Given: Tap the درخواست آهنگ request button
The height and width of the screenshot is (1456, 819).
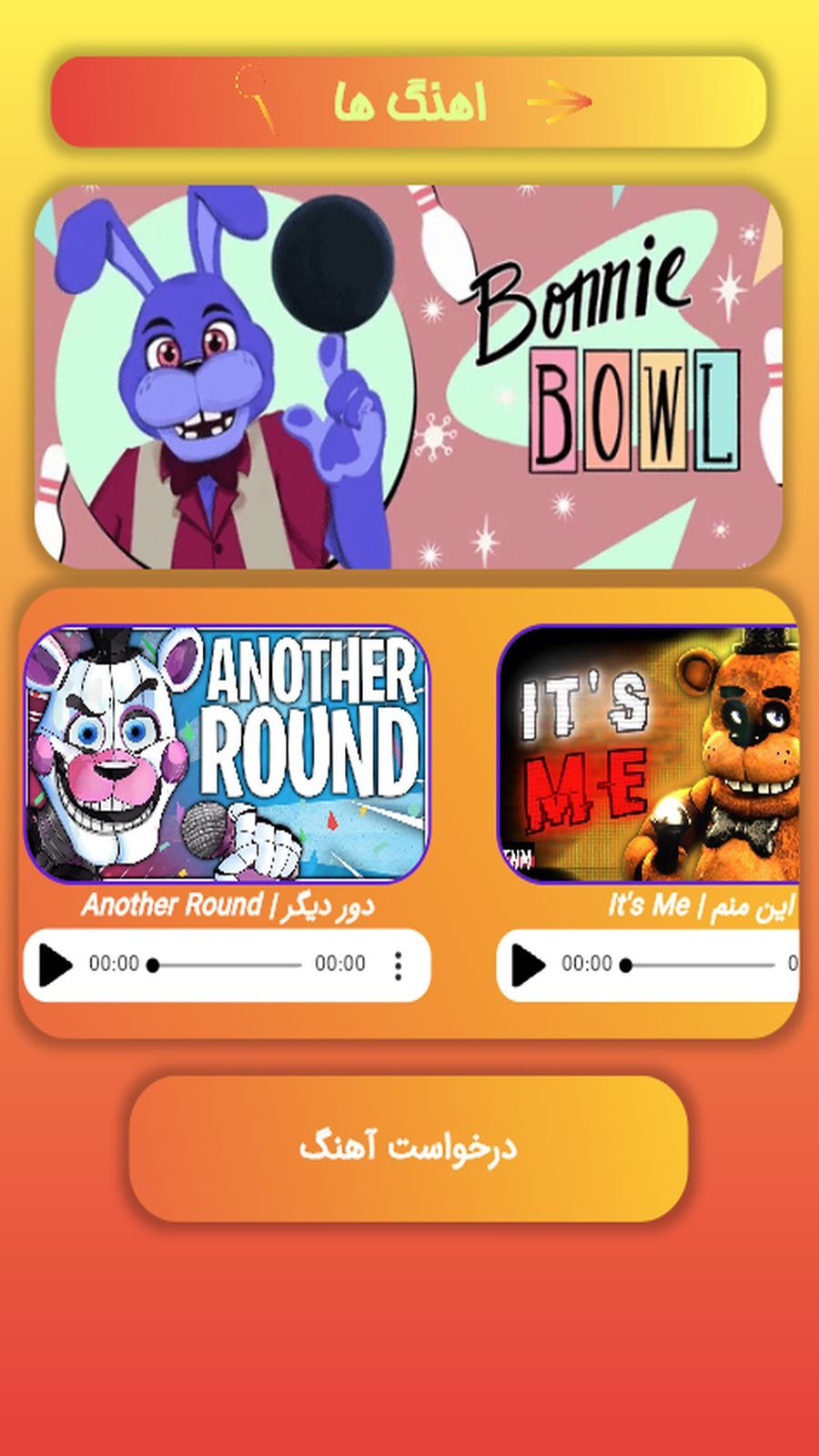Looking at the screenshot, I should point(409,1148).
